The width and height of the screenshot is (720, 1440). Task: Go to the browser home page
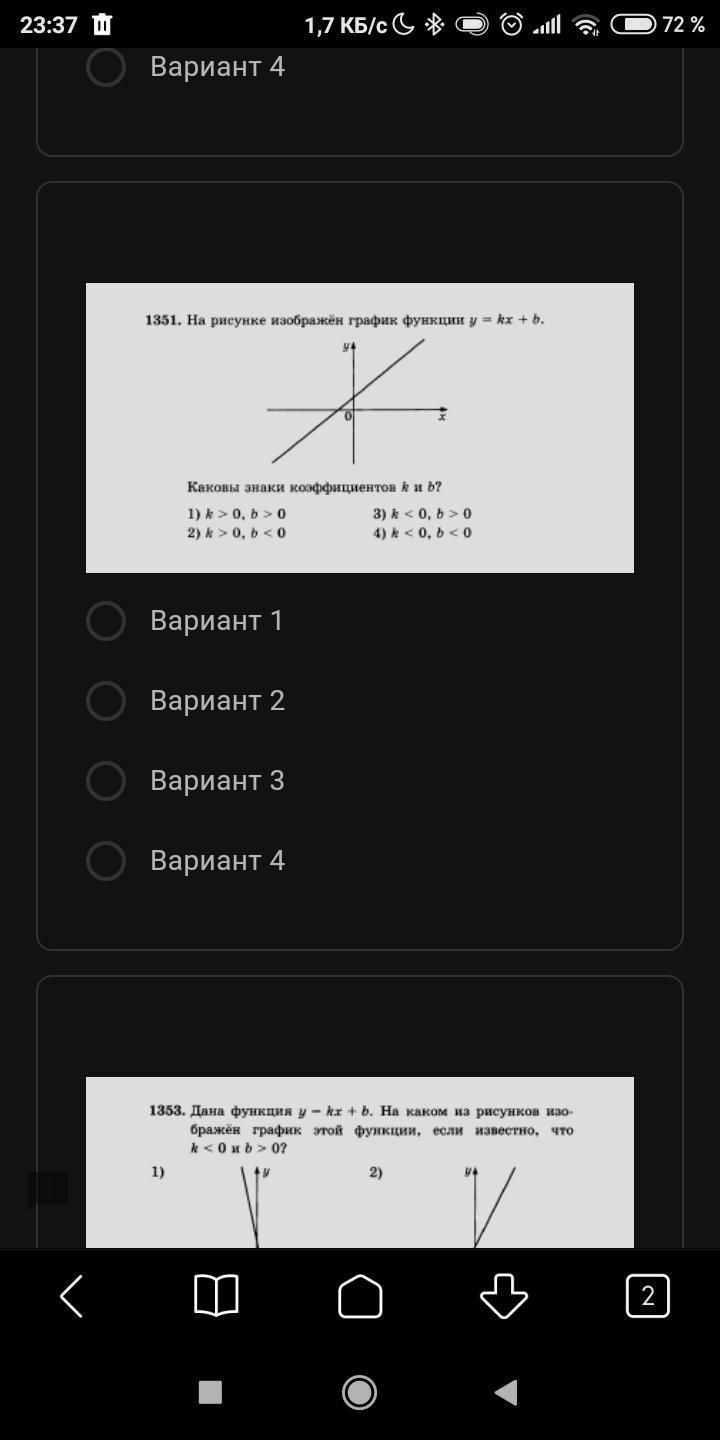pos(360,1296)
